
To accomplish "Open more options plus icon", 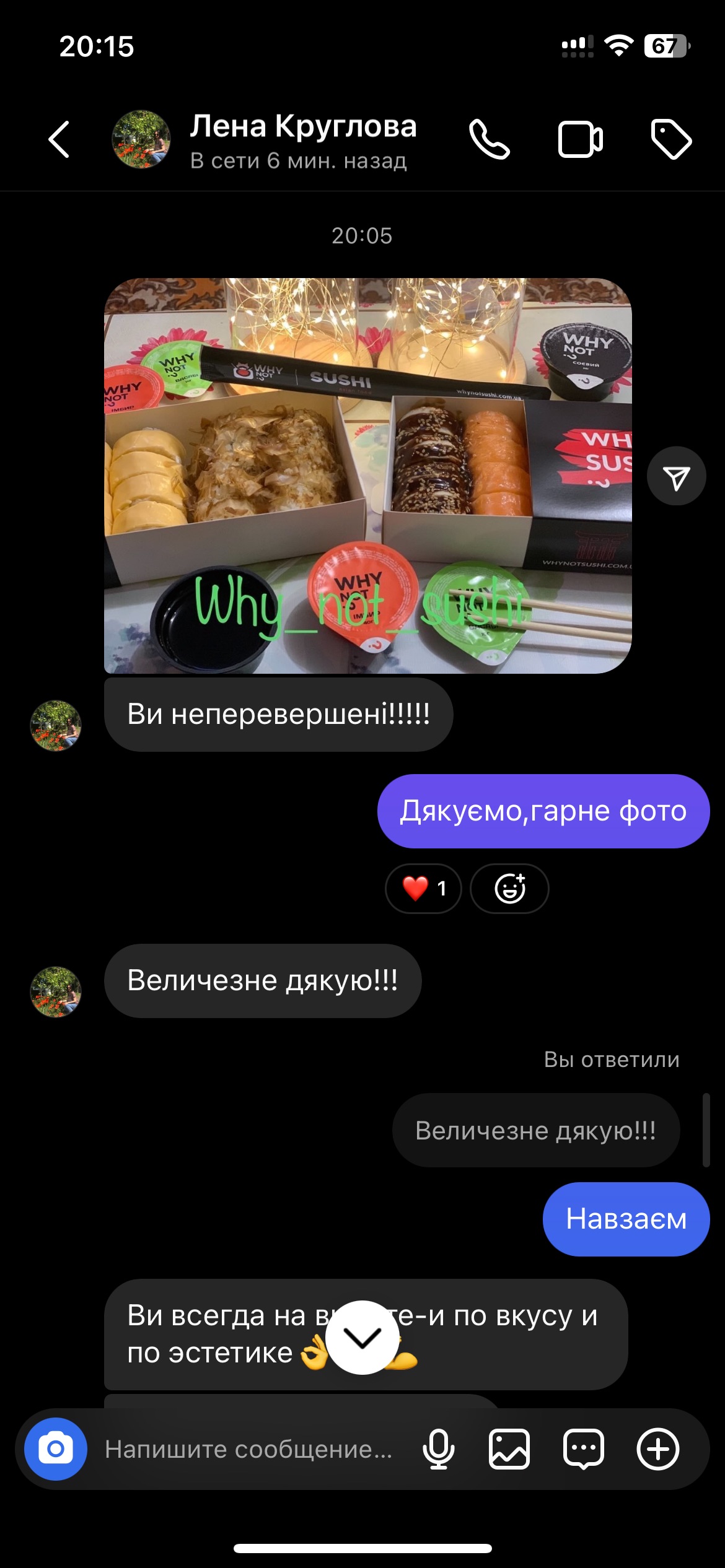I will (x=658, y=1449).
